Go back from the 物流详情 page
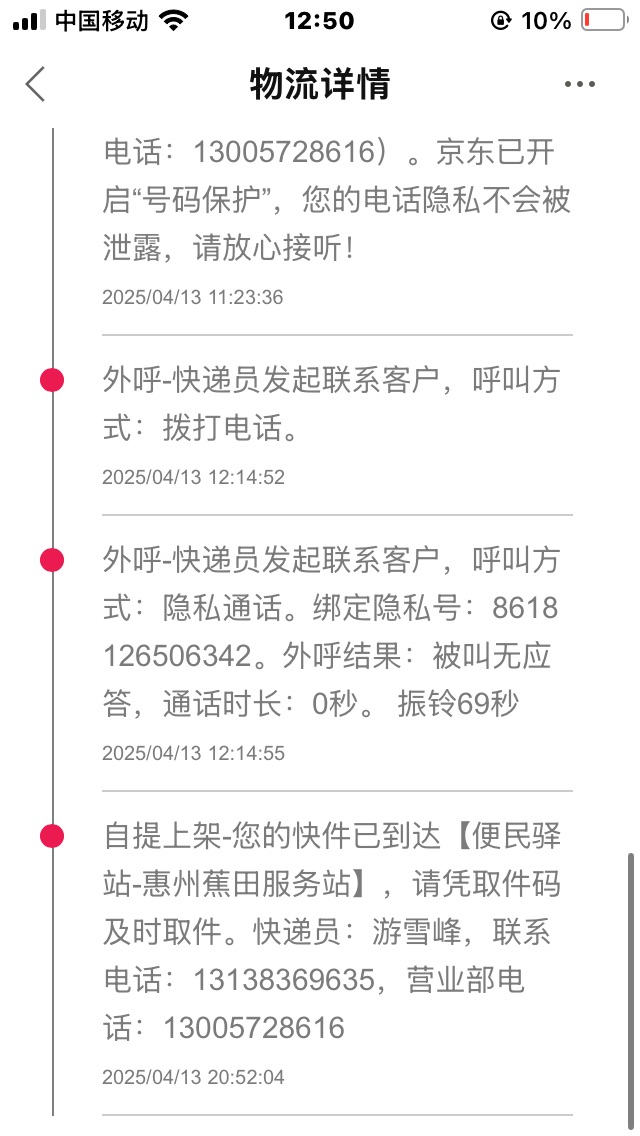The width and height of the screenshot is (640, 1136). click(x=36, y=84)
